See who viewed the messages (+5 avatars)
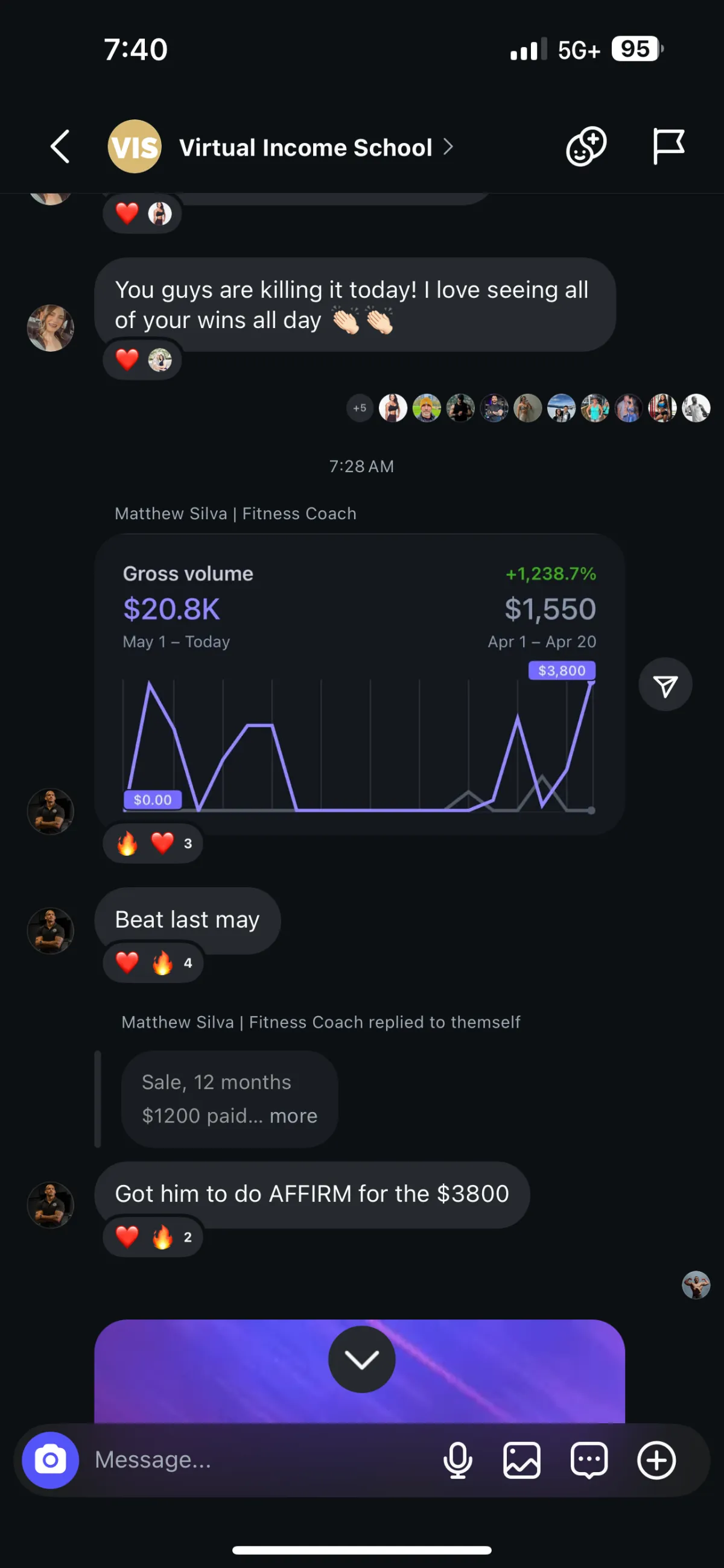724x1568 pixels. 359,408
